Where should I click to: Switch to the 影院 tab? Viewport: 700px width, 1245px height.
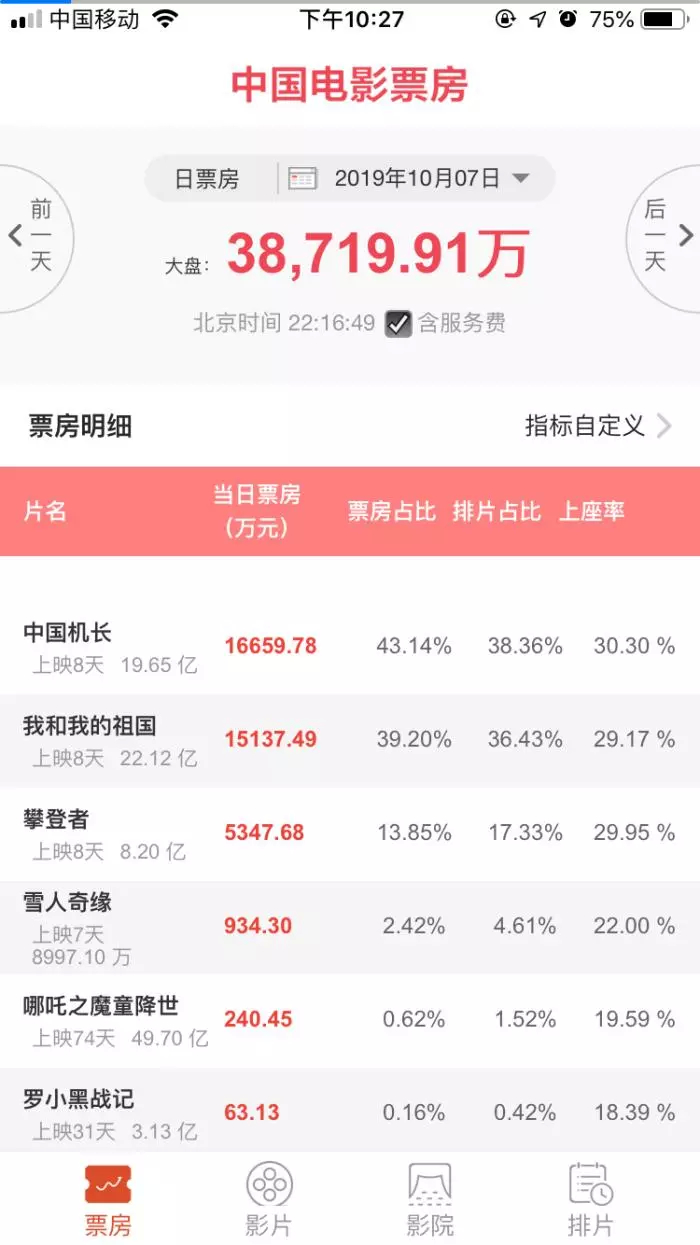click(x=430, y=1198)
